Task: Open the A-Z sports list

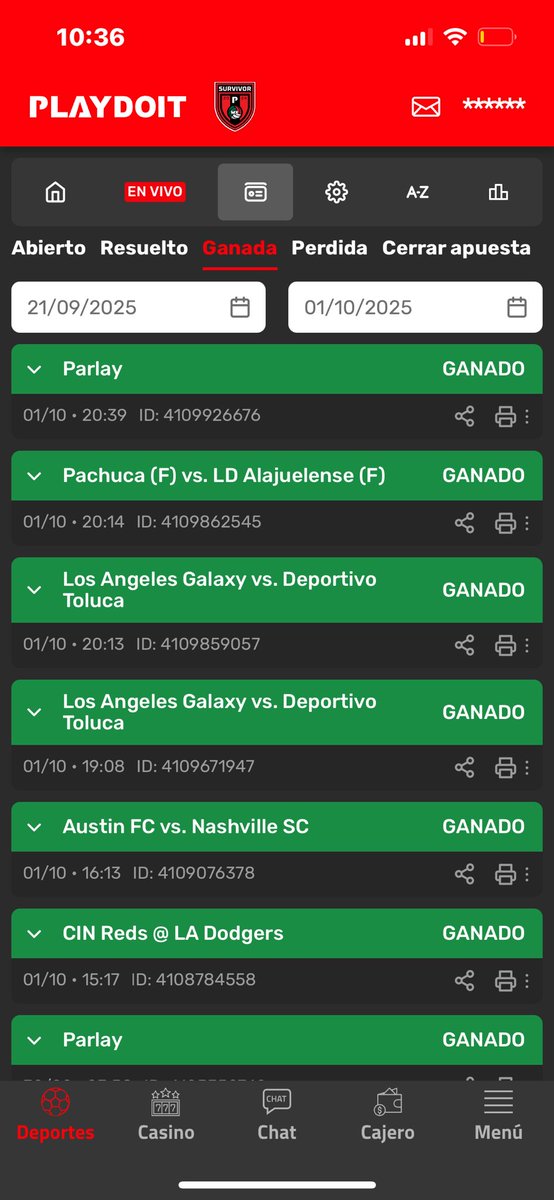Action: click(x=417, y=192)
